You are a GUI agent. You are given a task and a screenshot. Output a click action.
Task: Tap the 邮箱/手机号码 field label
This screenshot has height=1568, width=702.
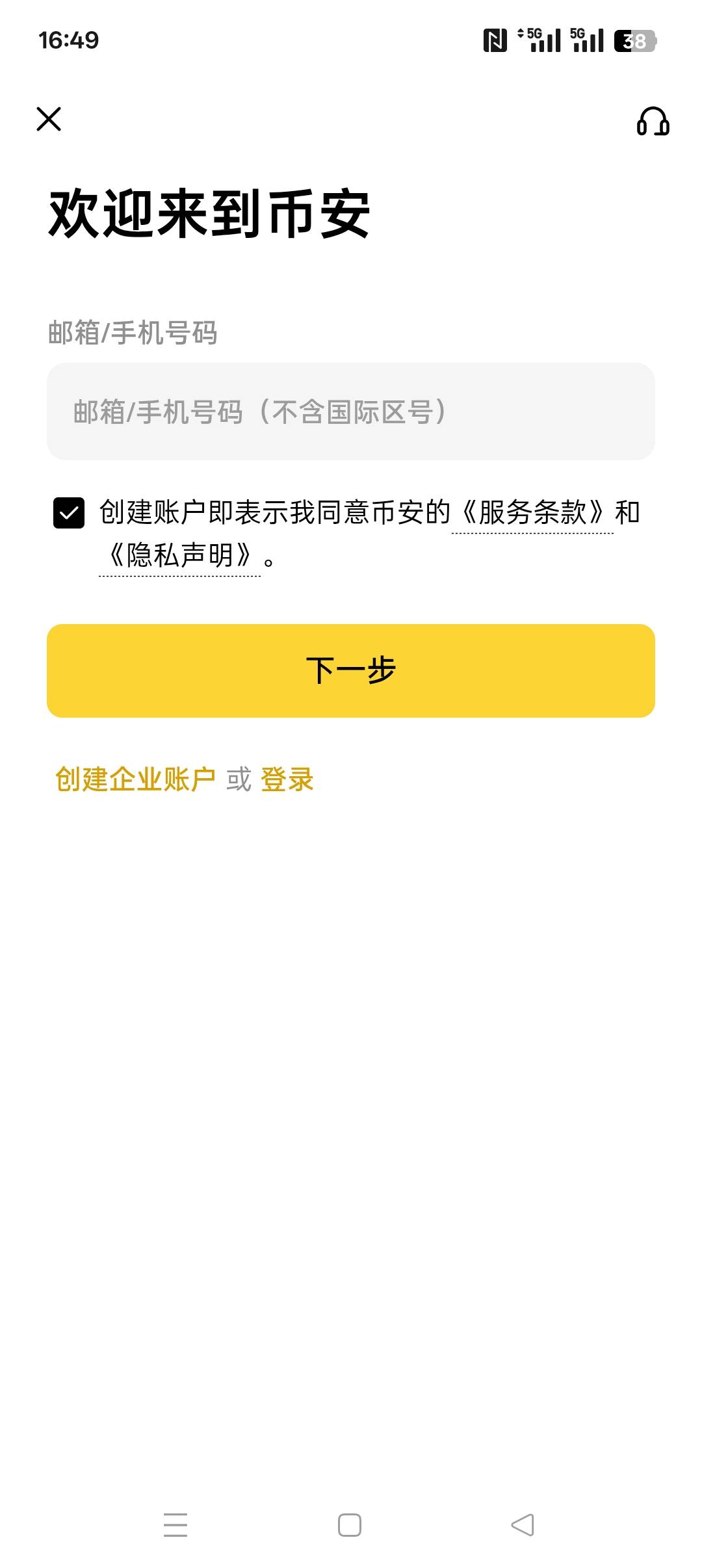click(133, 332)
